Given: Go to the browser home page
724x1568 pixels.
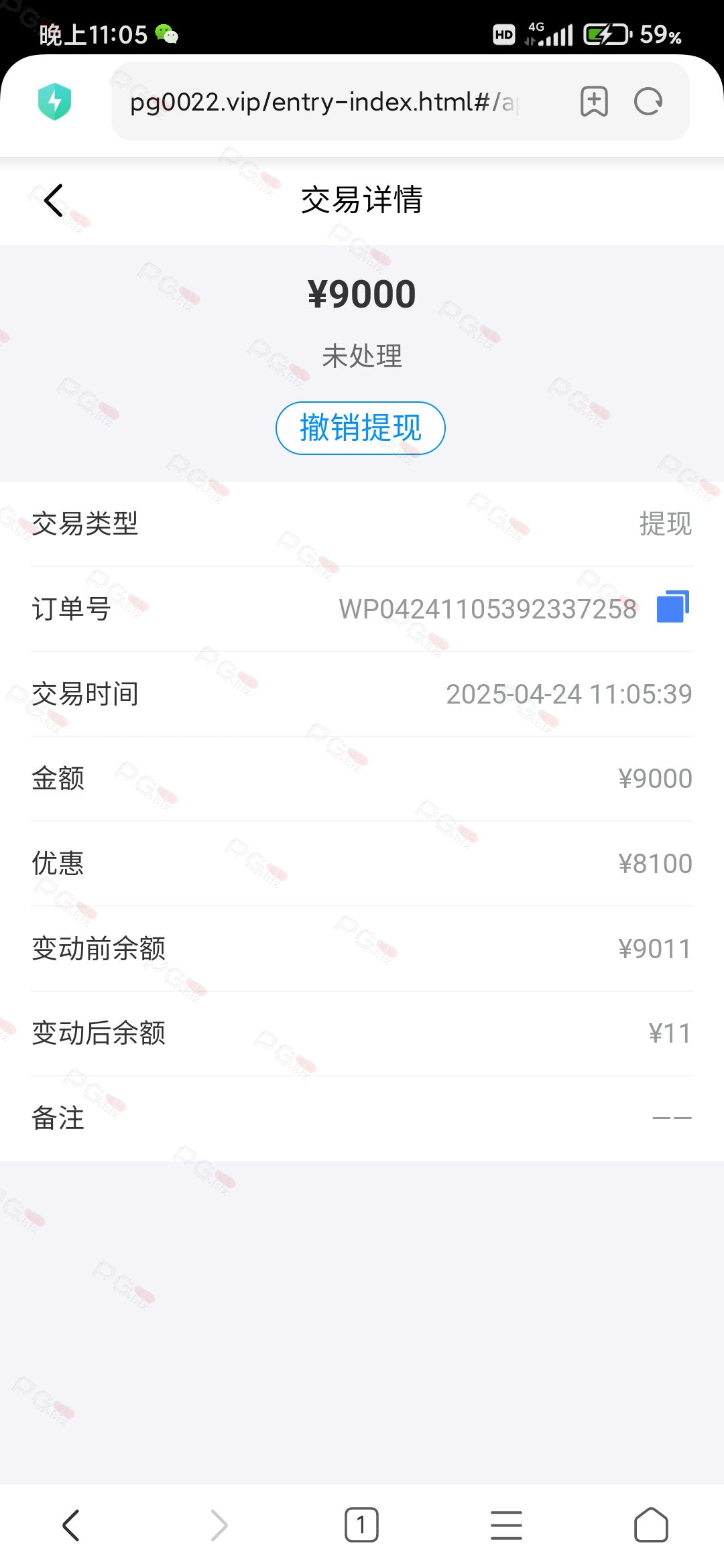Looking at the screenshot, I should click(x=651, y=1525).
